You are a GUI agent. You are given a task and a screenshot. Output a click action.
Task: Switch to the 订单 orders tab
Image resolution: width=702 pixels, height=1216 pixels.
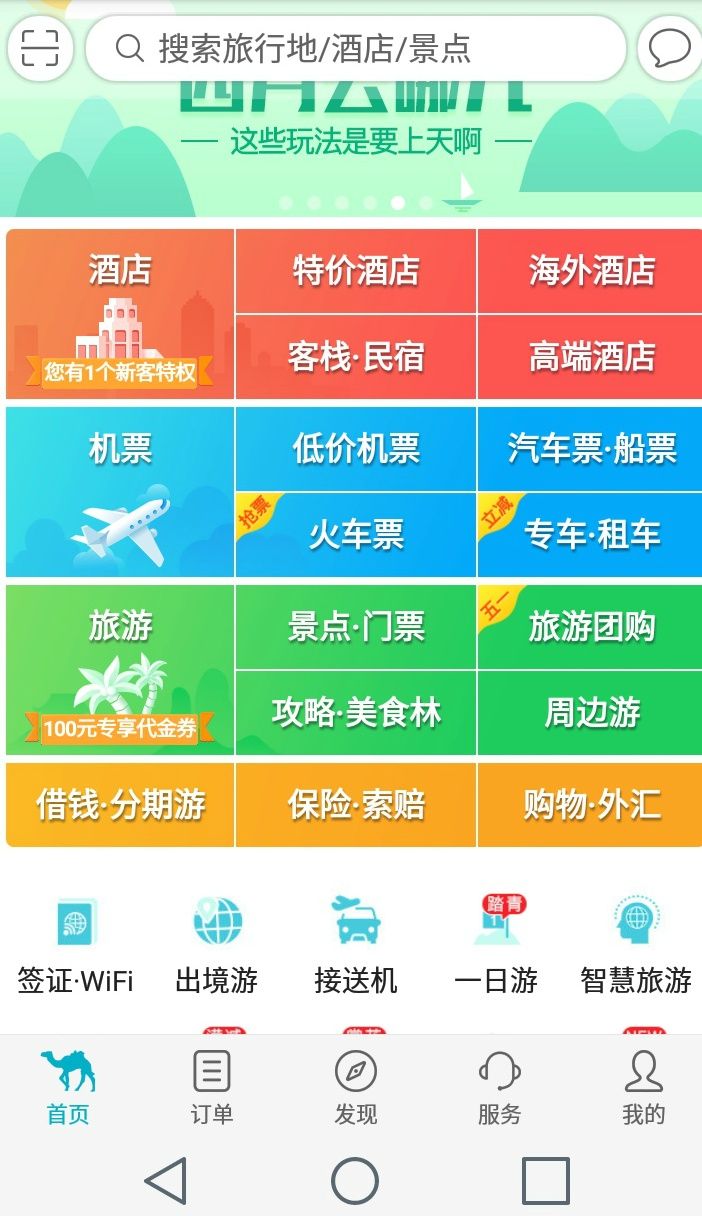tap(212, 1087)
